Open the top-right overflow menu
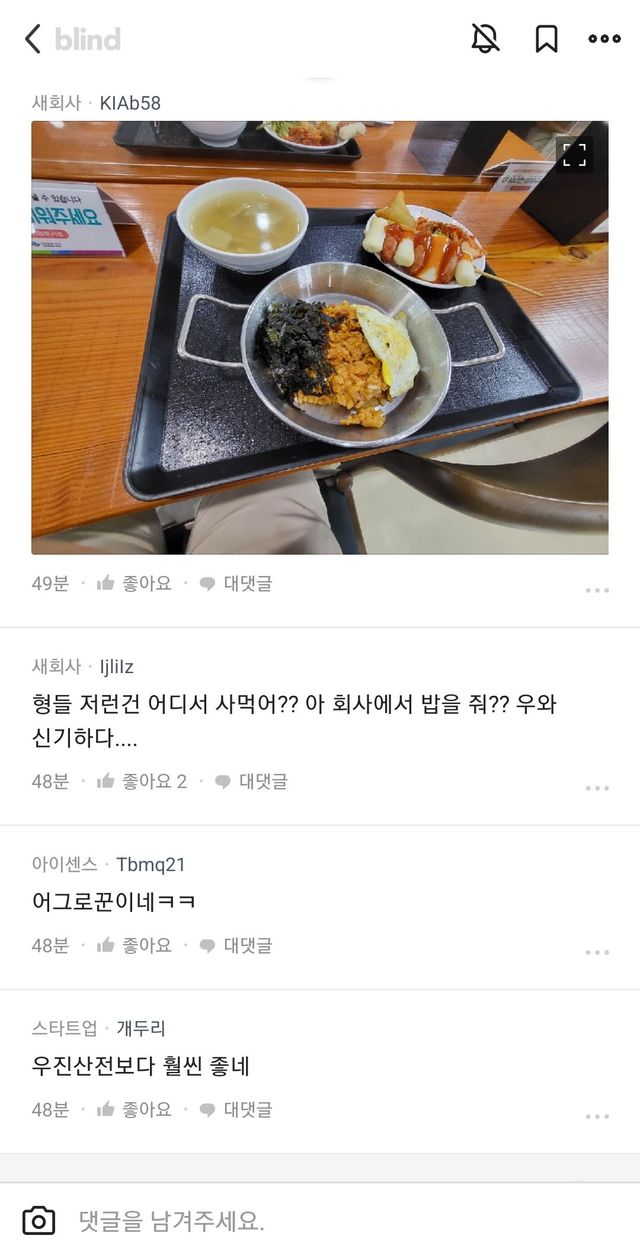 pos(604,39)
